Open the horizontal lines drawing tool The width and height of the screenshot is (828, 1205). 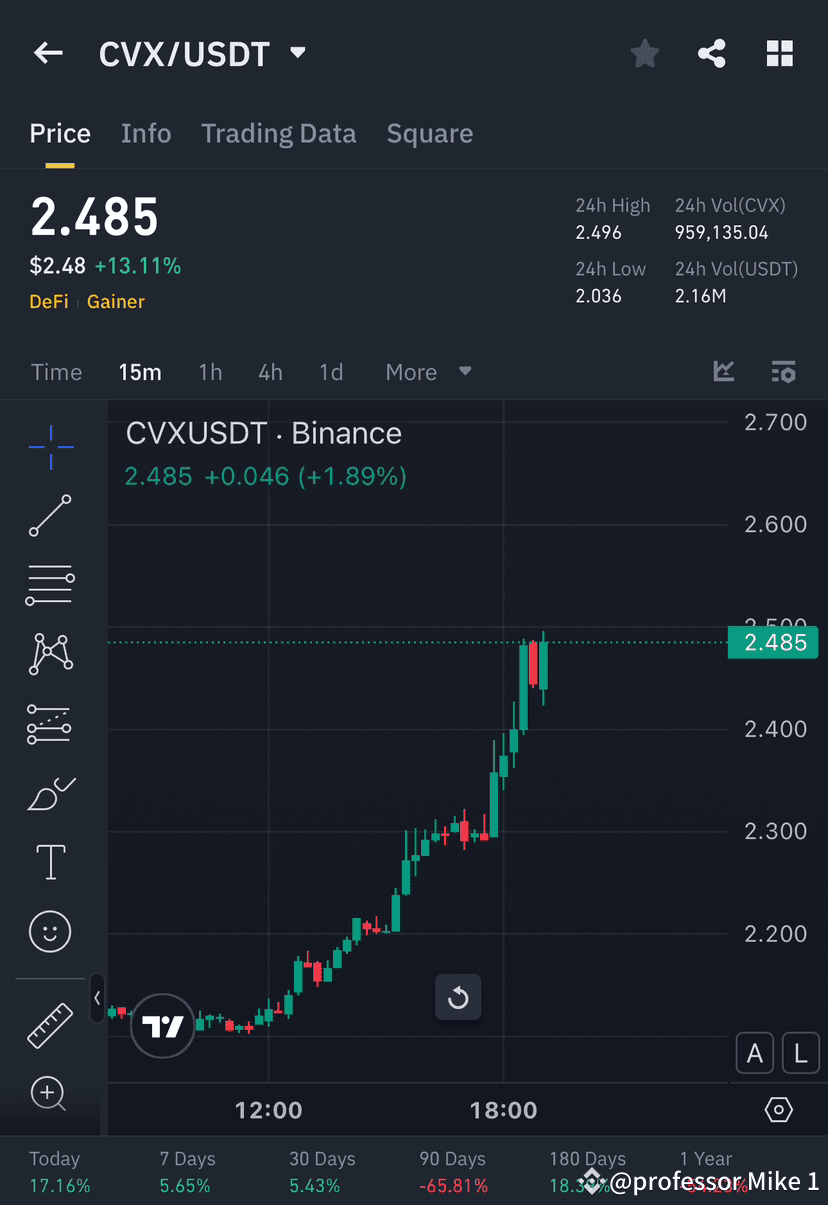[x=50, y=585]
